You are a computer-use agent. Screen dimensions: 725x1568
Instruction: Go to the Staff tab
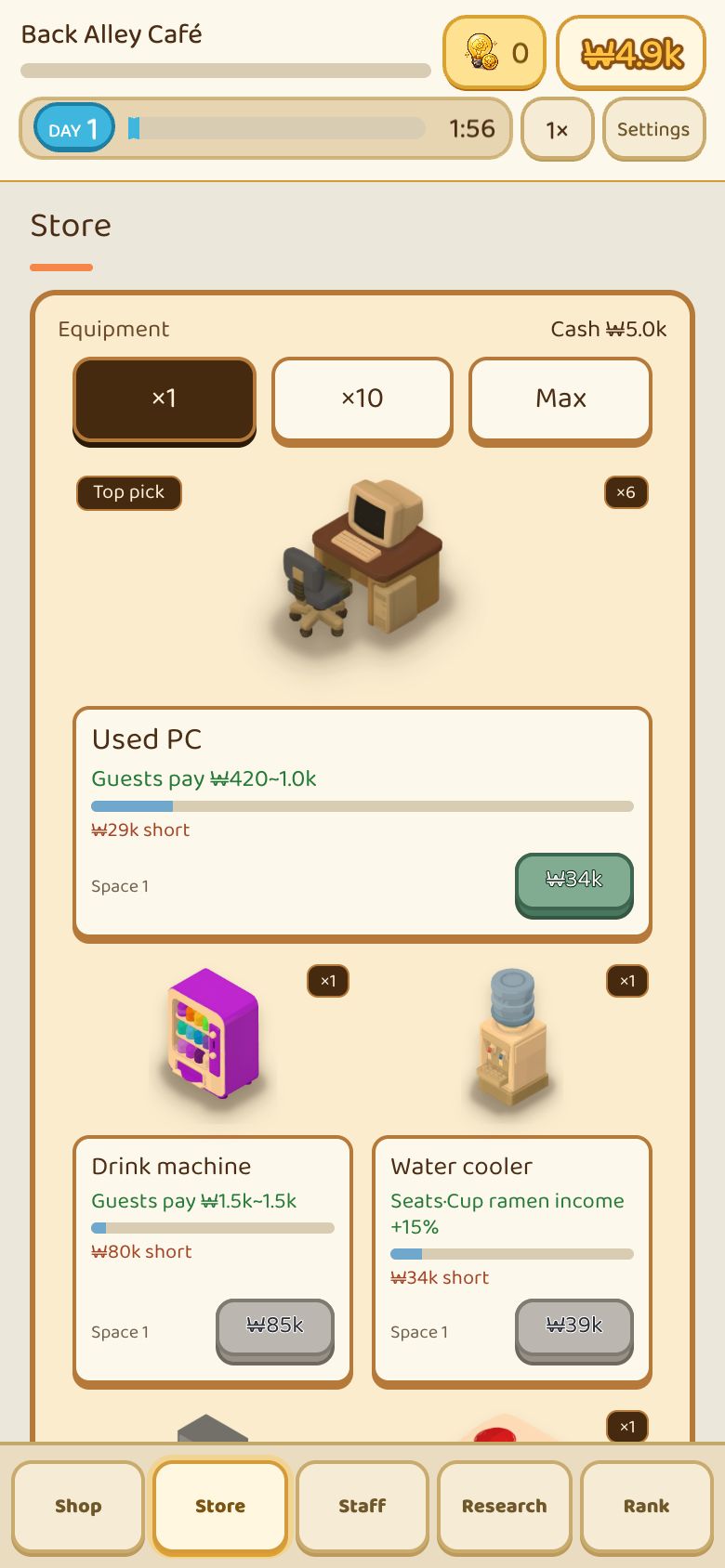point(362,1507)
